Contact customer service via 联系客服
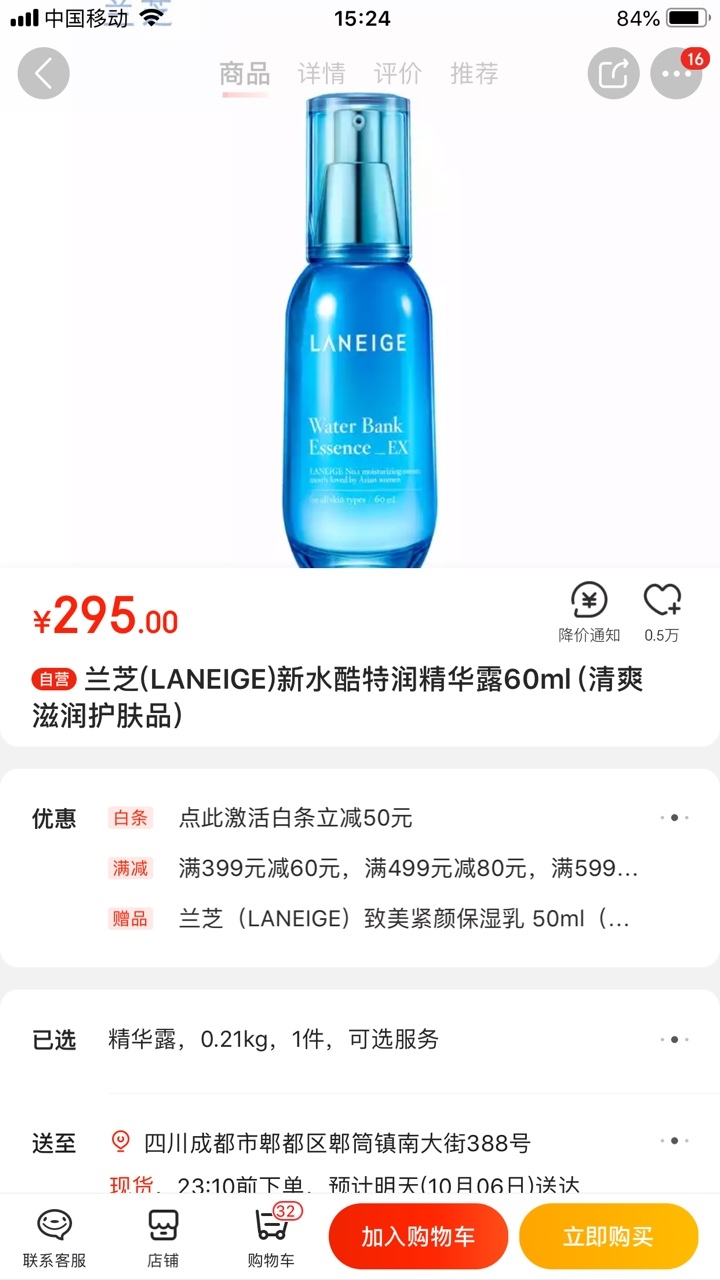The width and height of the screenshot is (720, 1280). point(55,1238)
